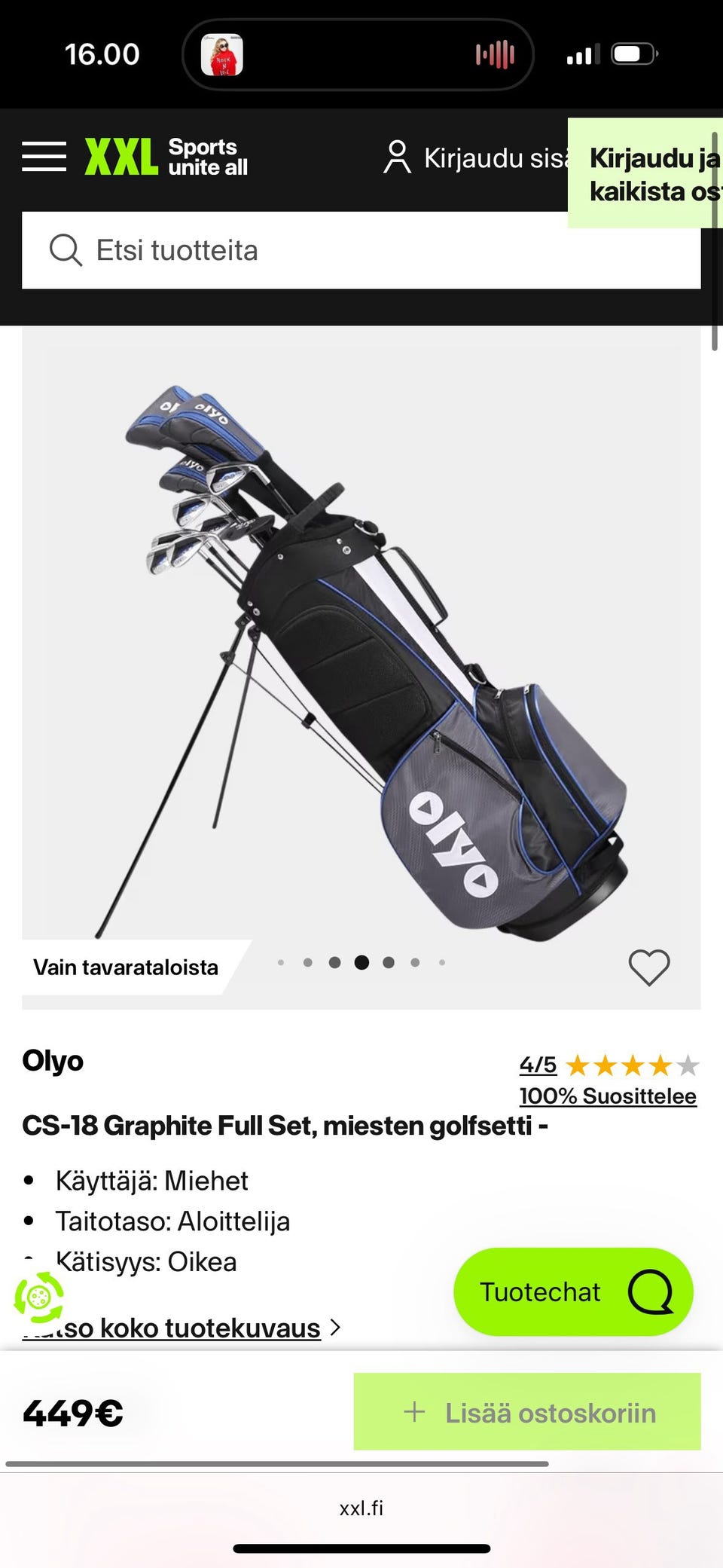Image resolution: width=723 pixels, height=1568 pixels.
Task: Tap the fourth star in the rating
Action: point(658,1065)
